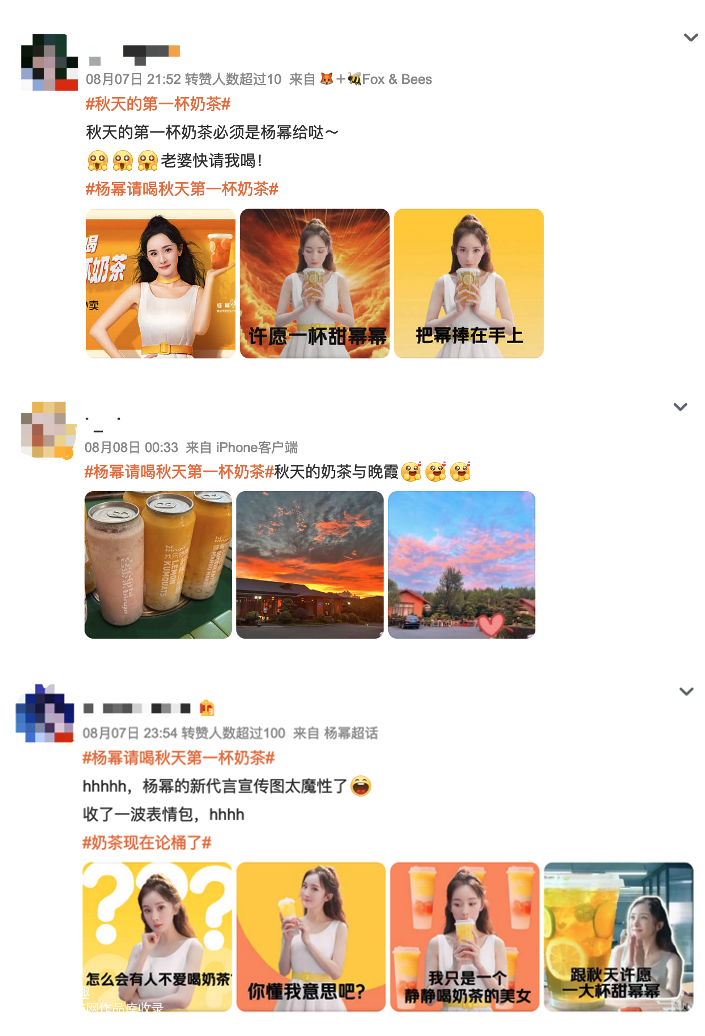View the image captioned 怎么会有人不爱喝奶茶

pos(157,937)
